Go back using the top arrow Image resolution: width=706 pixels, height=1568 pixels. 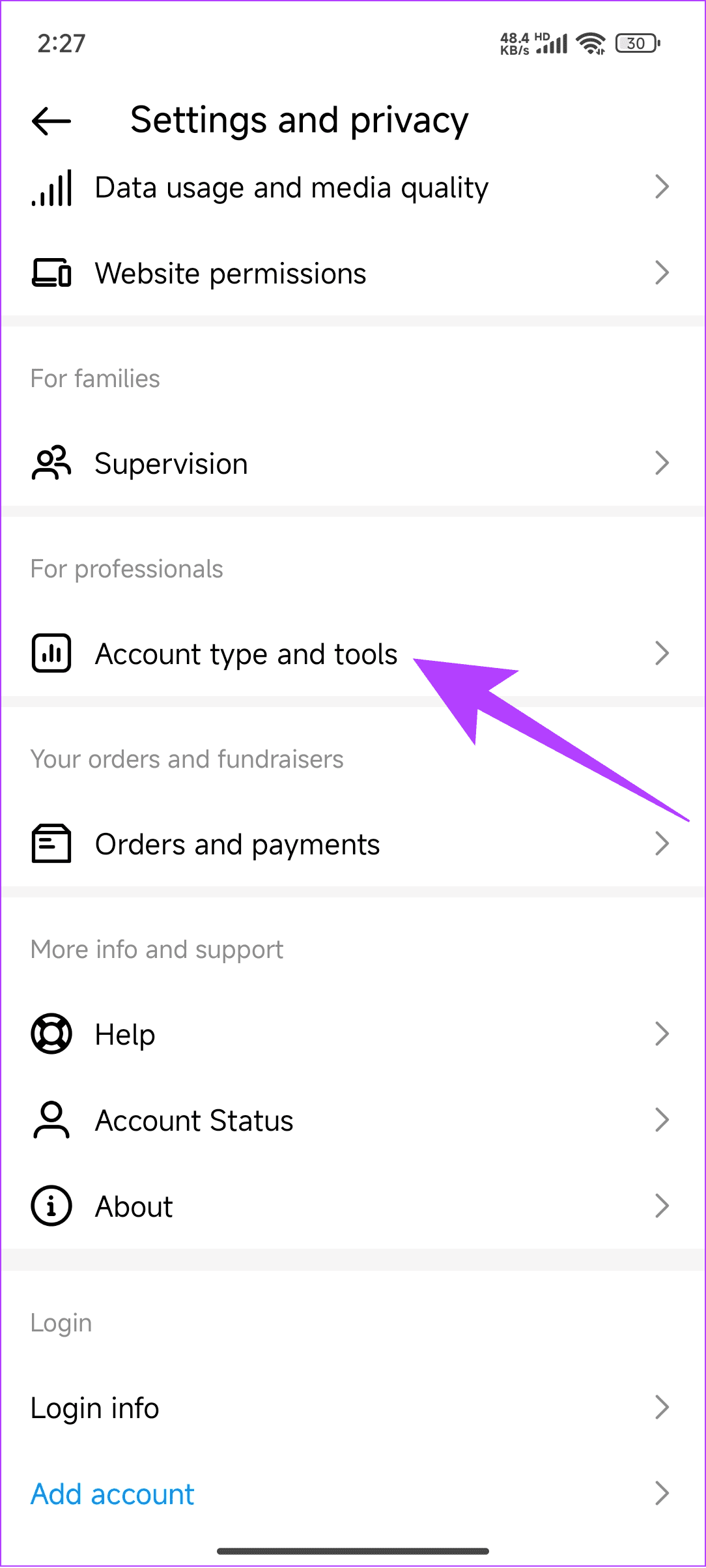(x=51, y=121)
